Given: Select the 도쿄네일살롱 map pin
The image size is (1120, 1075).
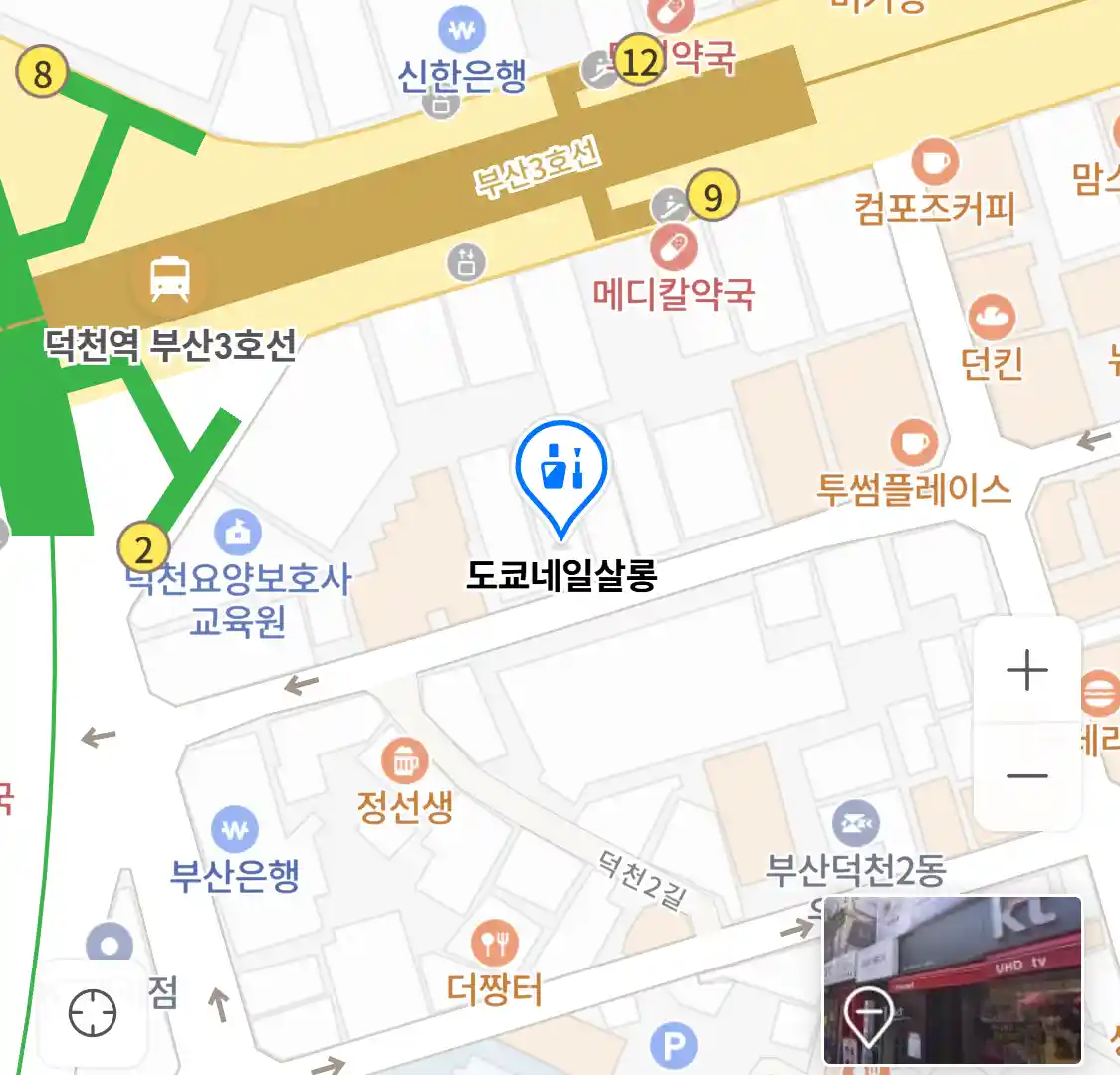Looking at the screenshot, I should (x=561, y=470).
